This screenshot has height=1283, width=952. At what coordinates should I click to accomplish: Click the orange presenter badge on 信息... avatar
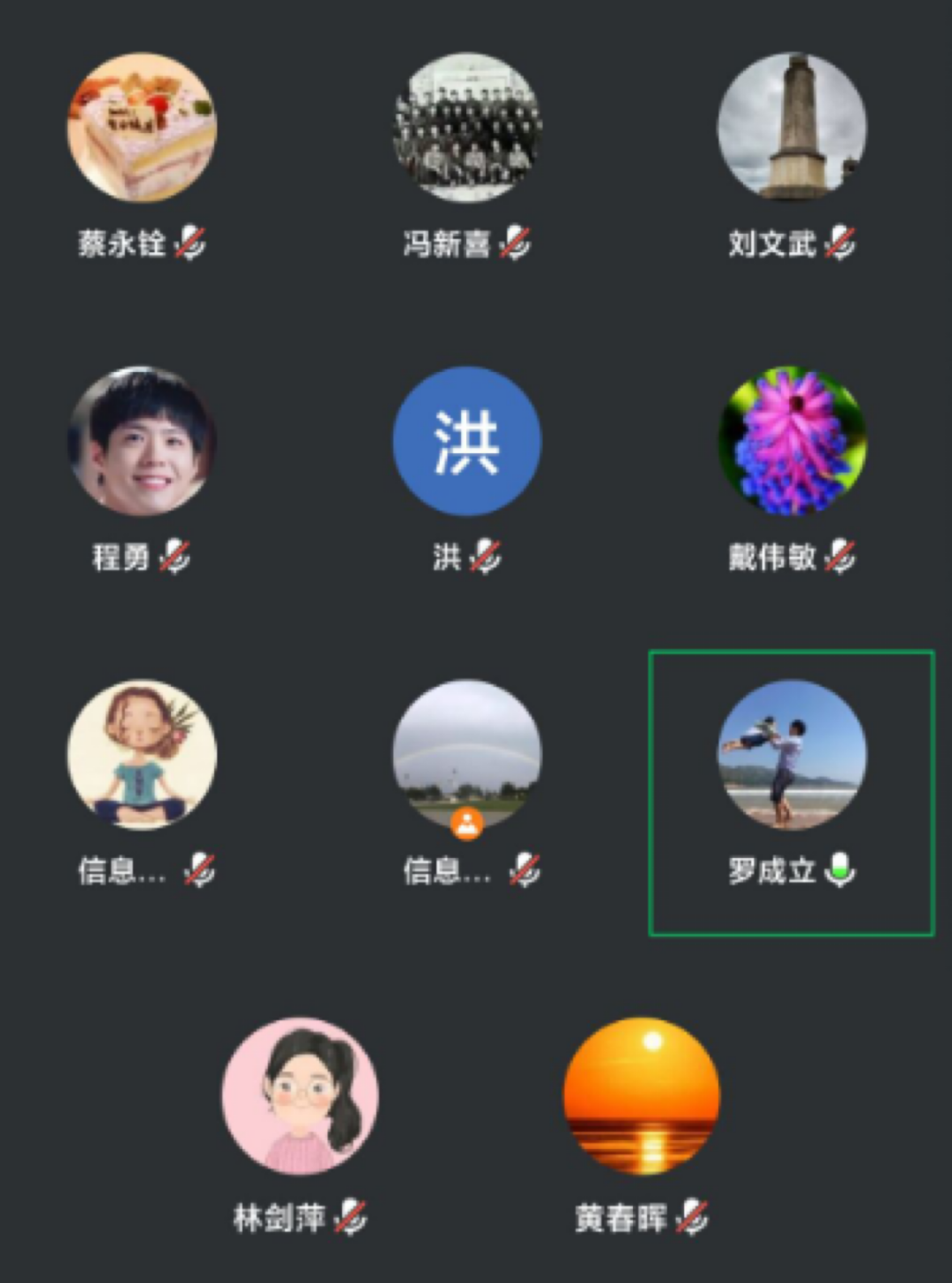pyautogui.click(x=467, y=822)
